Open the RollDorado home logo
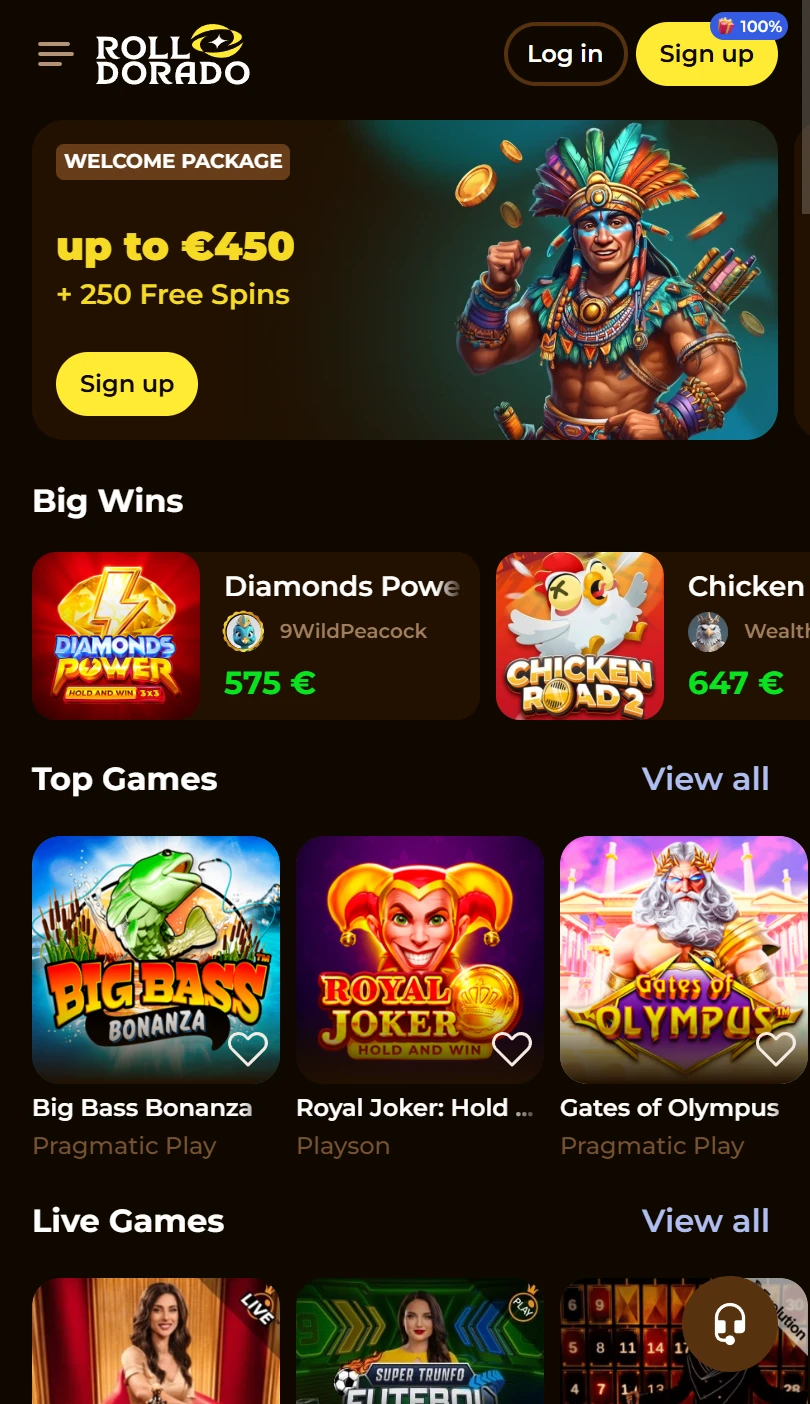 coord(172,55)
